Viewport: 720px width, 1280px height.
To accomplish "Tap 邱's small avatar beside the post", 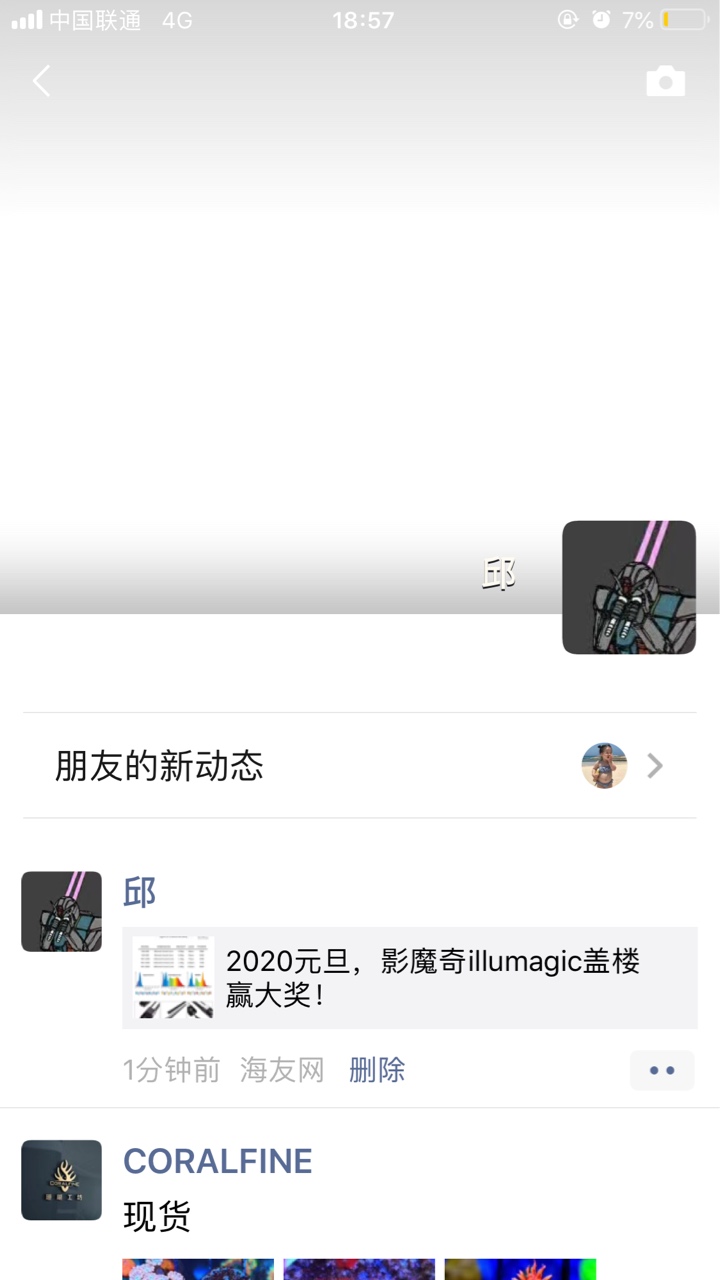I will click(x=61, y=911).
